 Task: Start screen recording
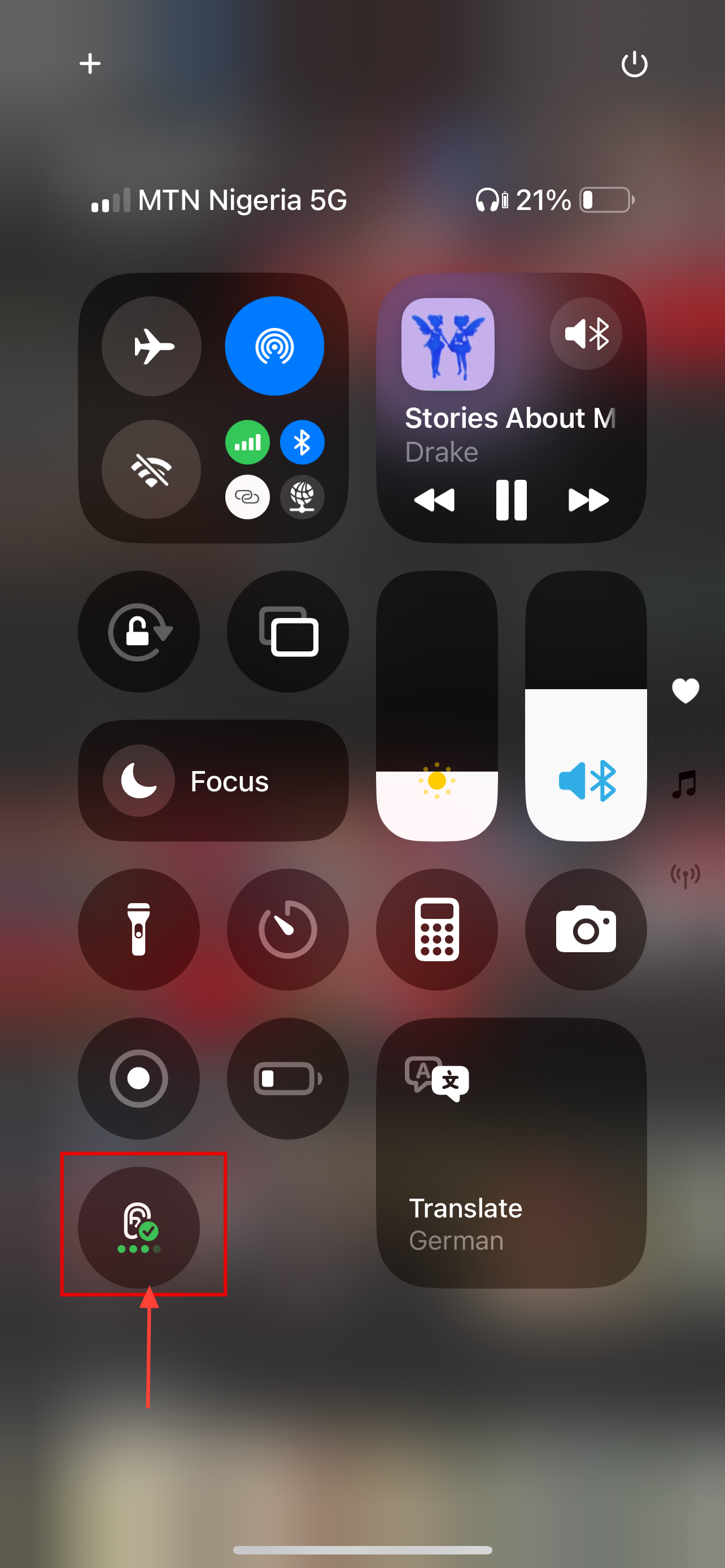pos(139,1079)
